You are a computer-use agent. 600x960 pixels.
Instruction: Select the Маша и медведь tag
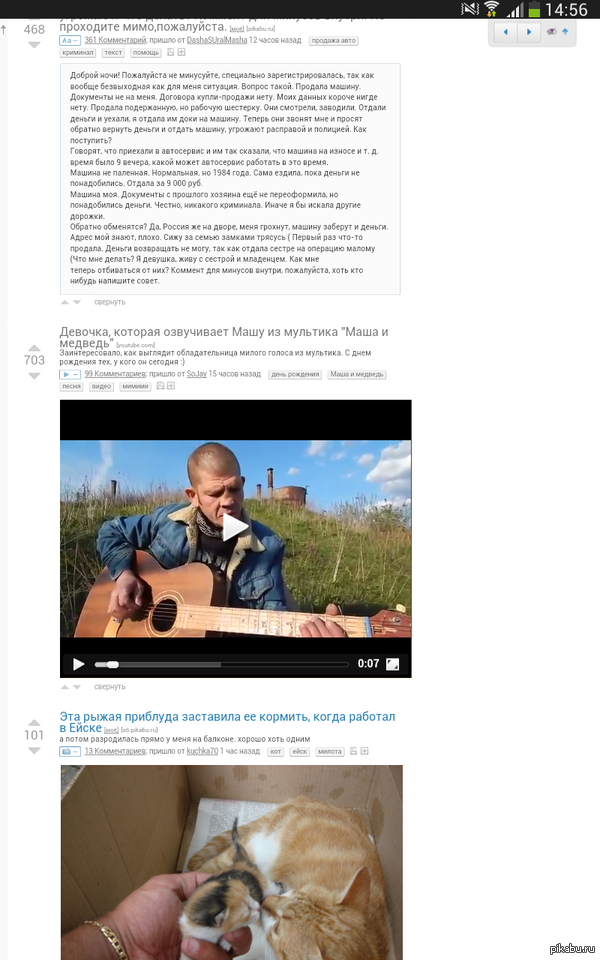(x=356, y=373)
